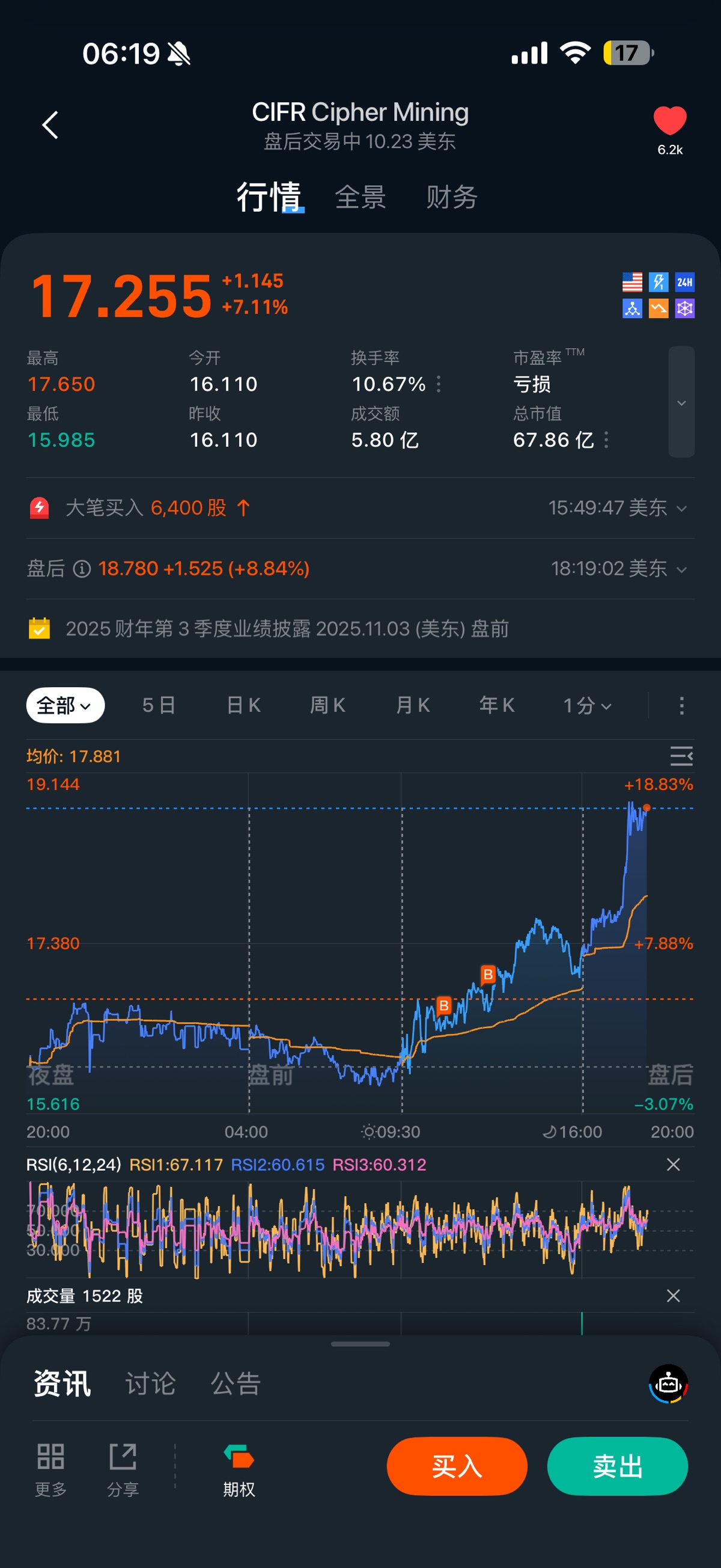The image size is (721, 1568).
Task: Tap the red heart favorite icon
Action: click(x=669, y=120)
